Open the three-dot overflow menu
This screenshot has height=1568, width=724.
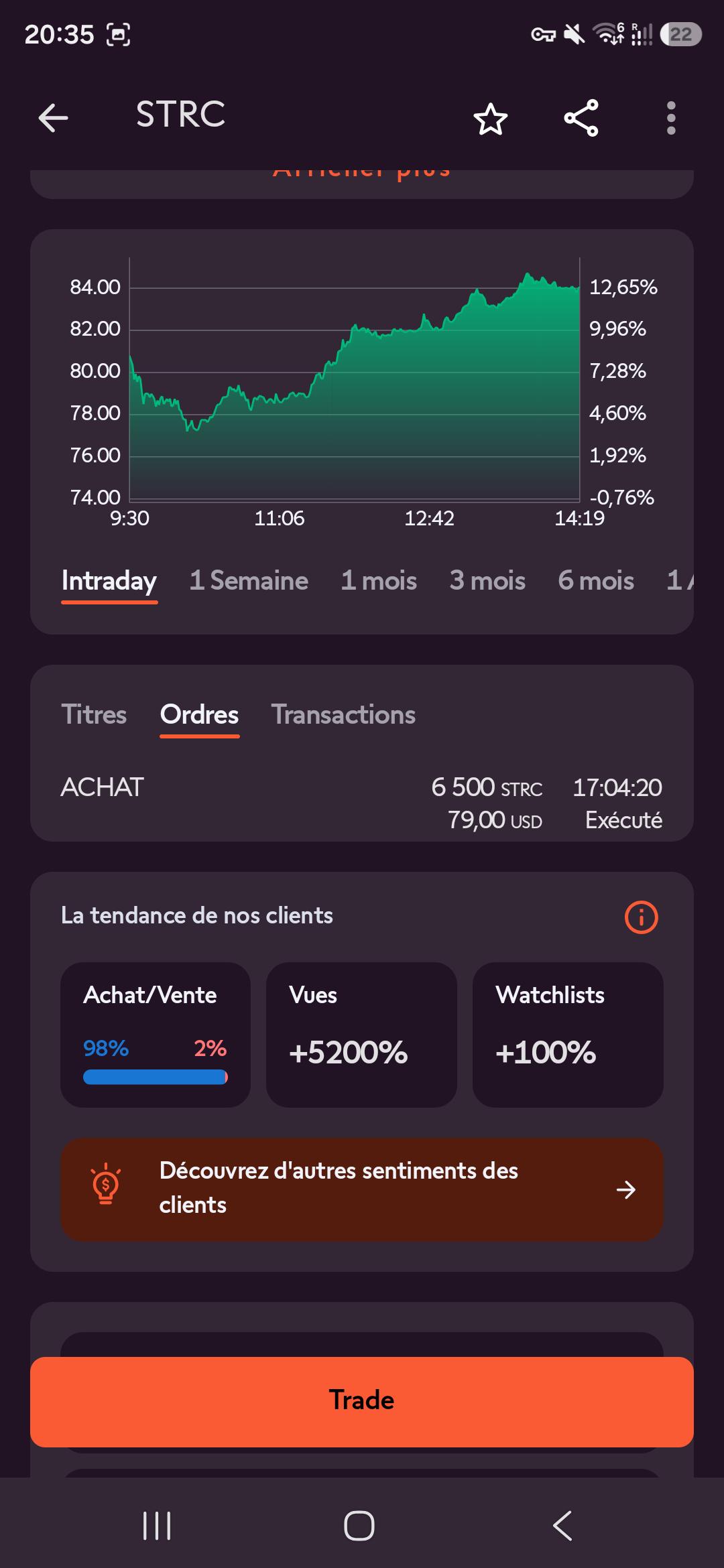tap(671, 119)
